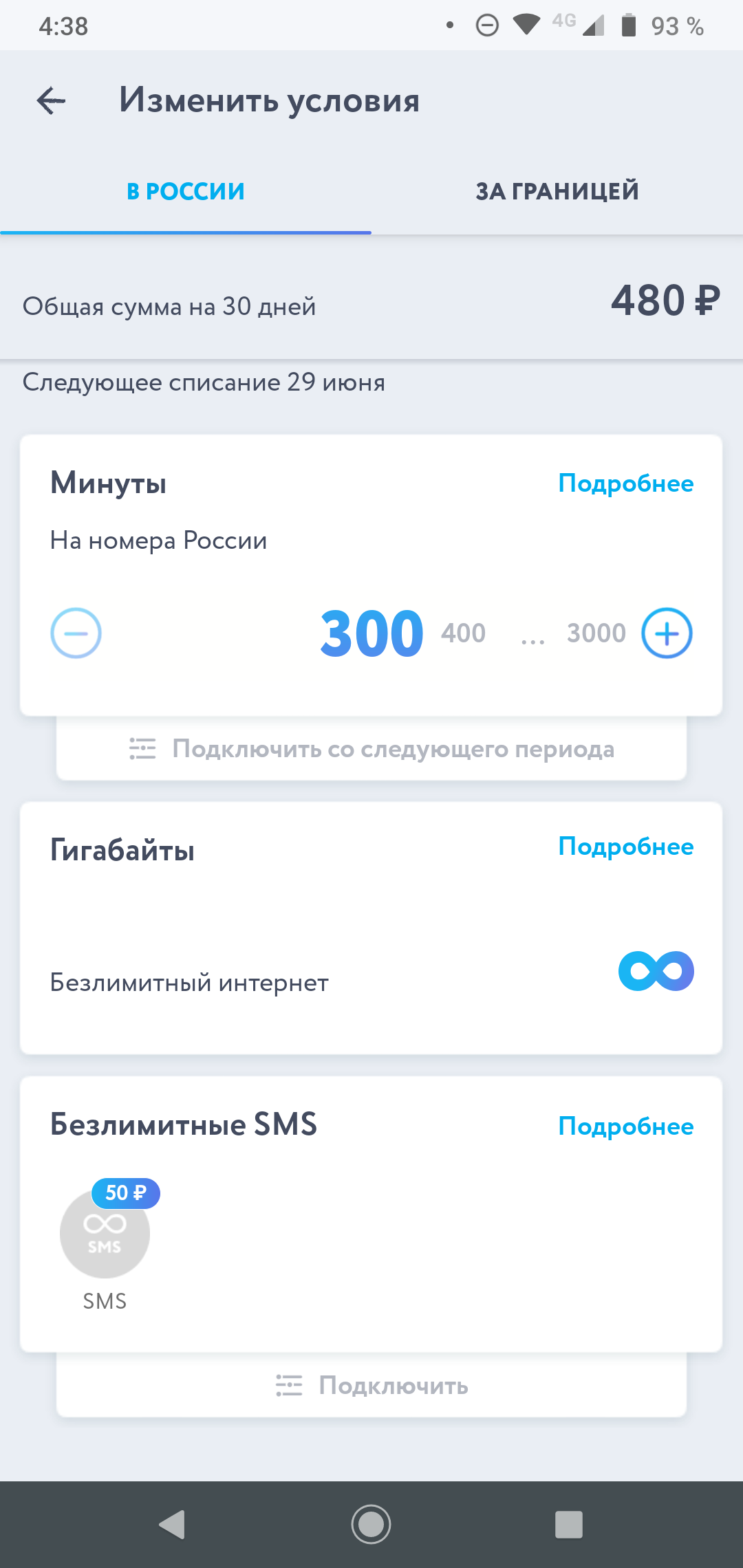Choose the 400 minutes option
Screen dimensions: 743x1568
463,633
